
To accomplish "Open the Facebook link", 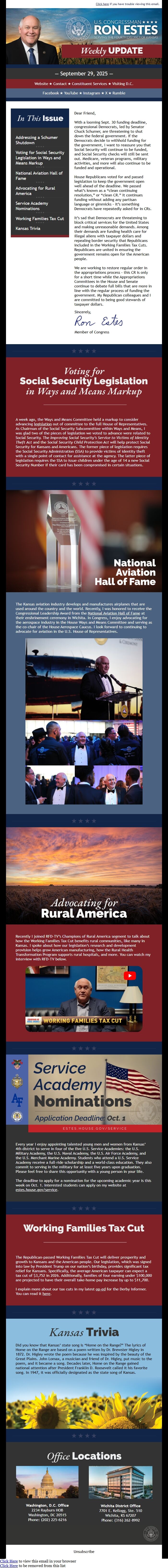I will [x=51, y=93].
